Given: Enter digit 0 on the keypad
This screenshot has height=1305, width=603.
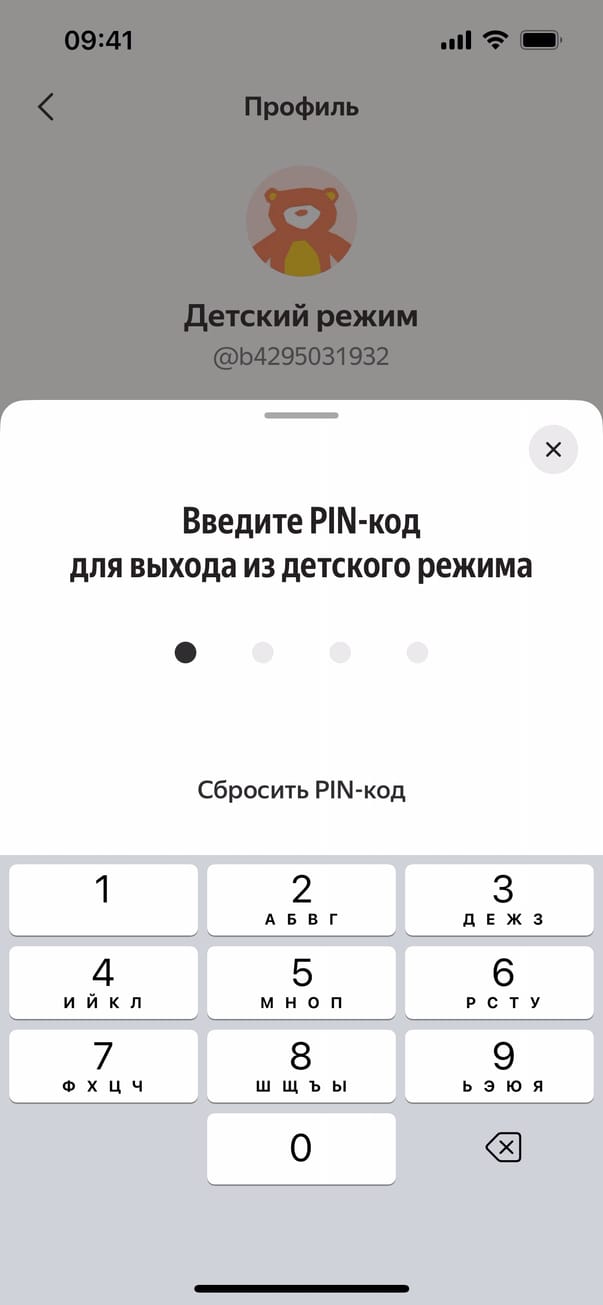Looking at the screenshot, I should point(301,1149).
